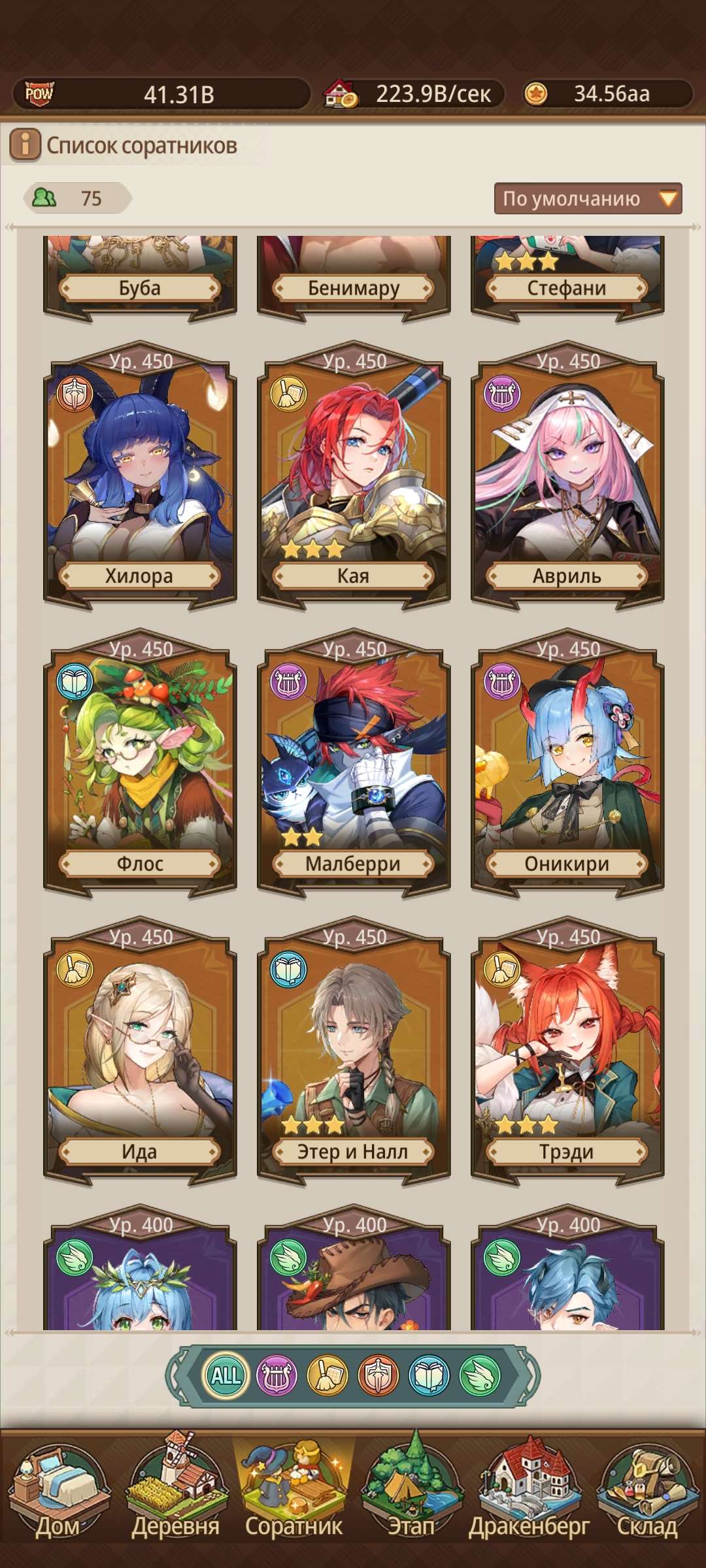Open Авриль companion card
706x1568 pixels.
point(567,477)
